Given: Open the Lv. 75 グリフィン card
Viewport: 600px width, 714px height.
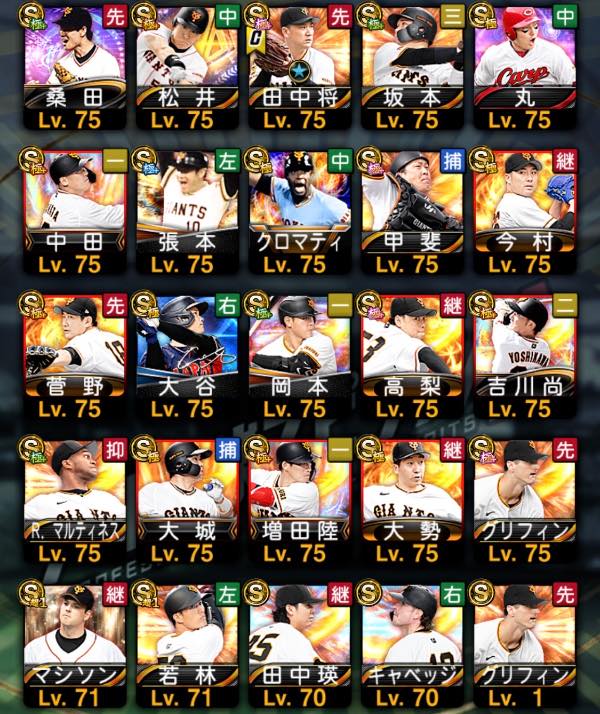Looking at the screenshot, I should (525, 502).
